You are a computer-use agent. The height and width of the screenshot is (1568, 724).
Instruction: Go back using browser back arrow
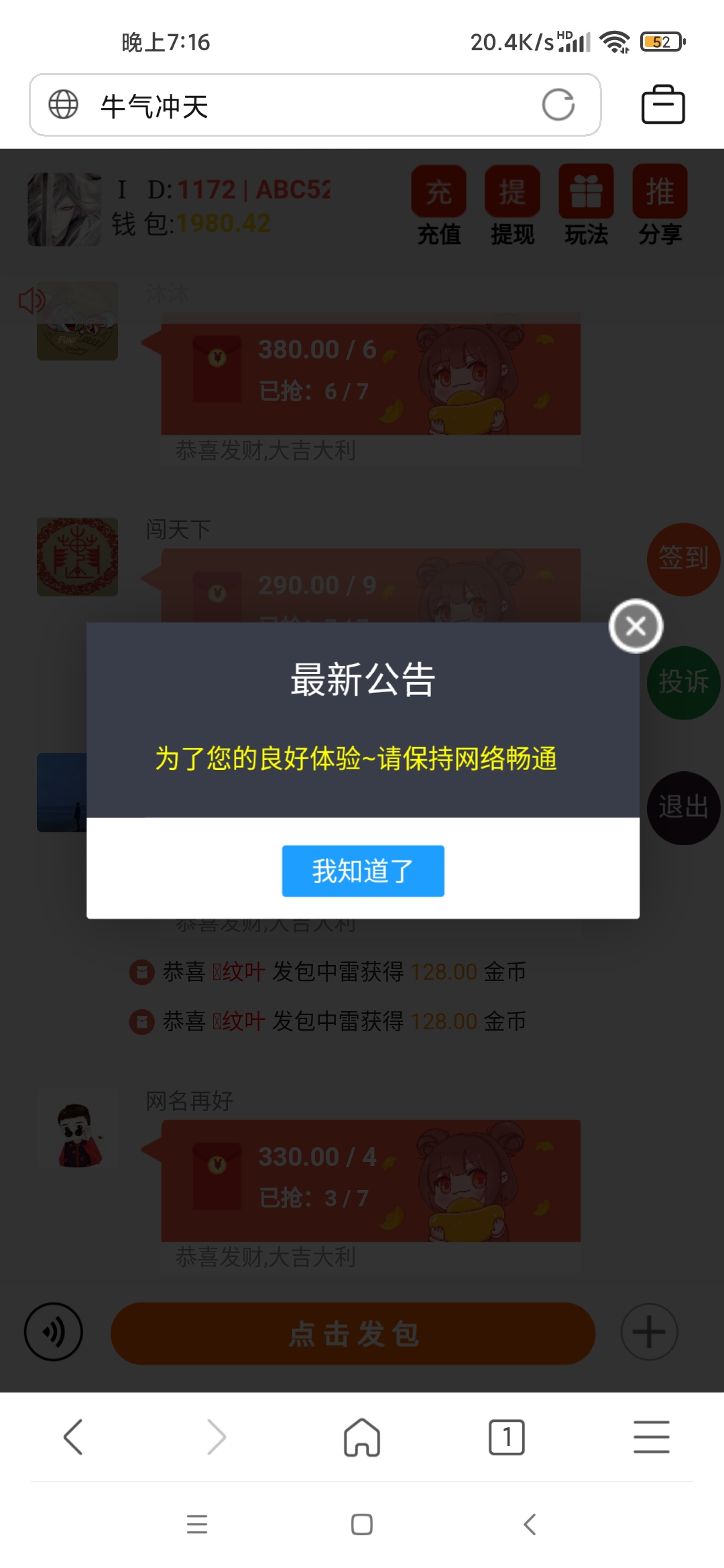[74, 1437]
